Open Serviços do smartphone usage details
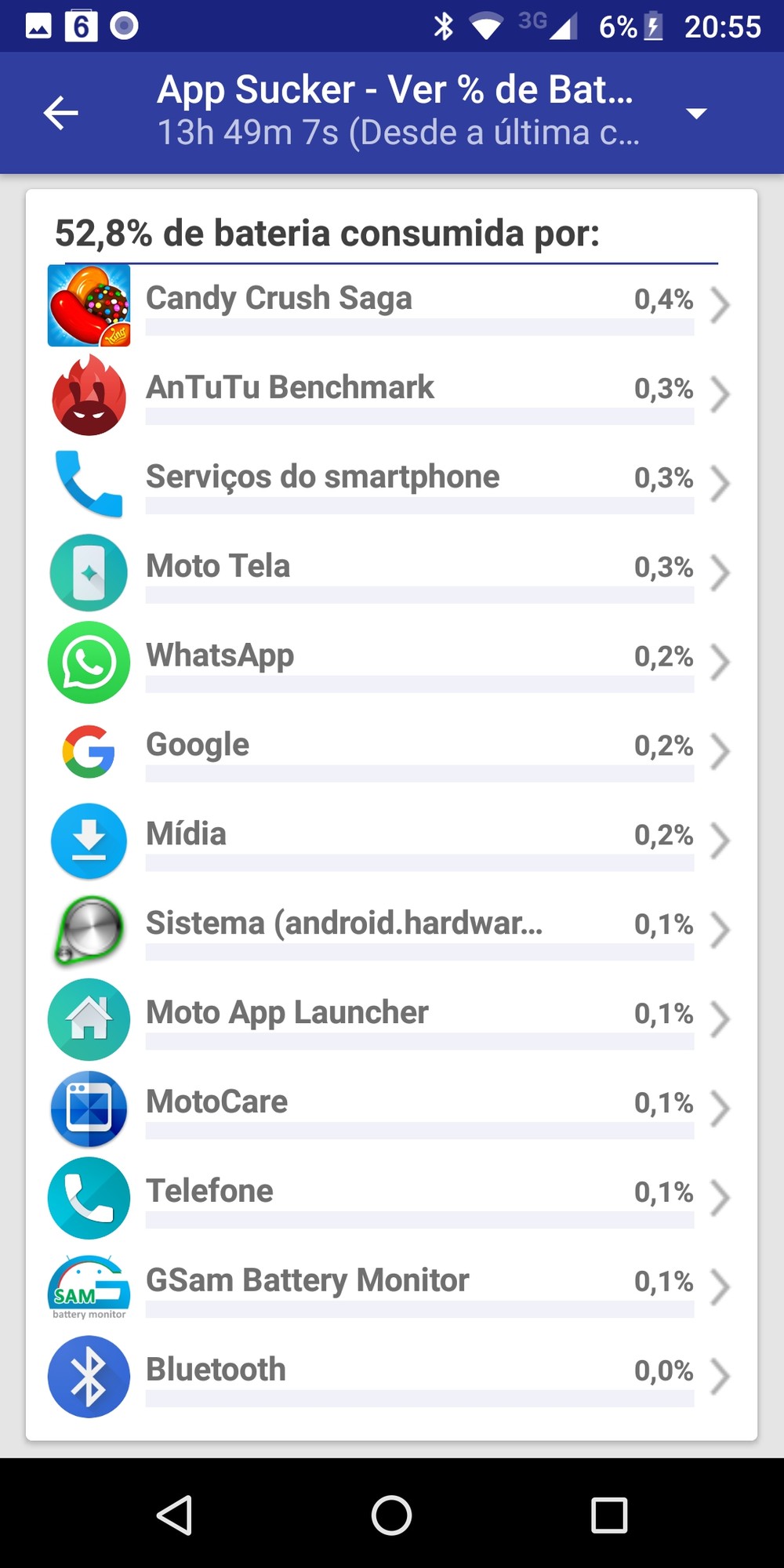Screen dimensions: 784x1568 click(x=392, y=484)
